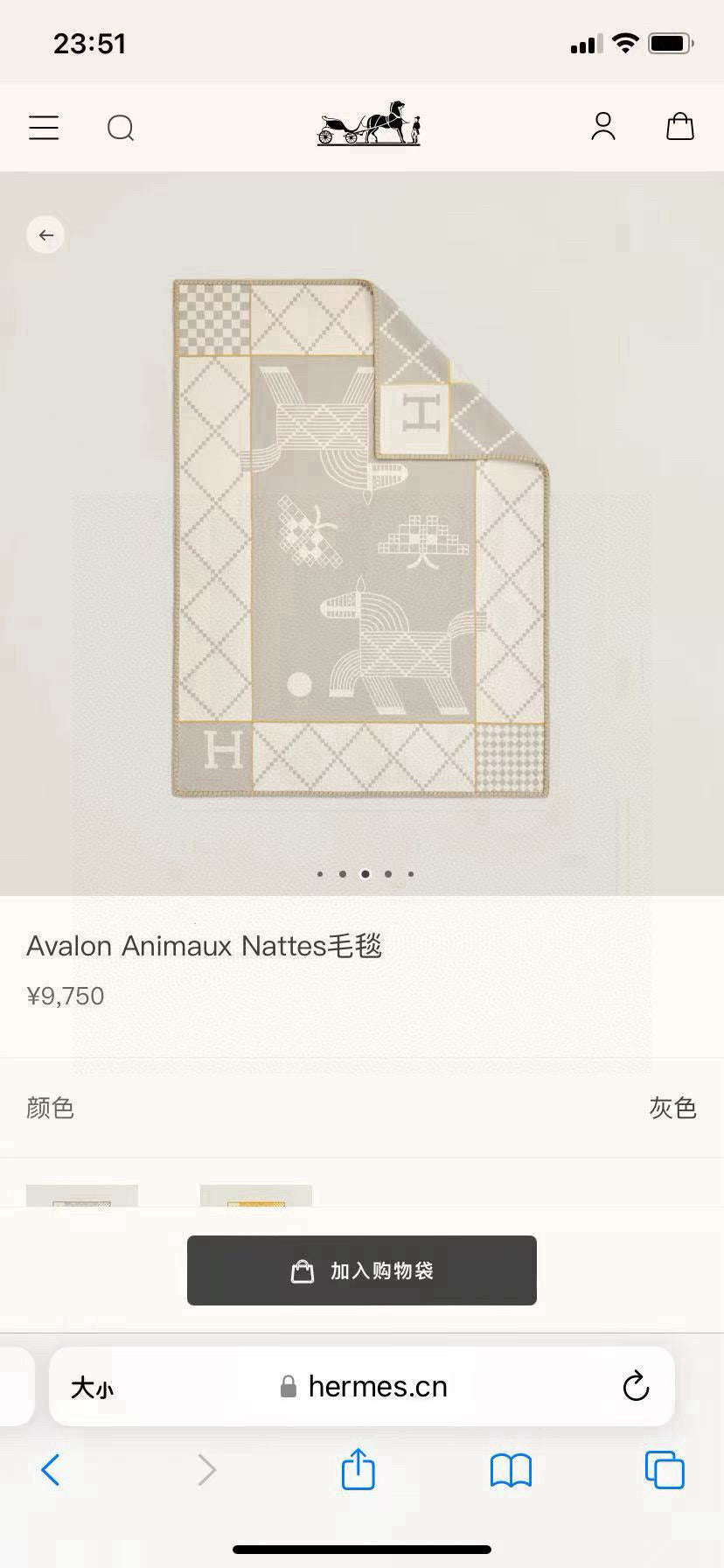
Task: Open the account profile icon
Action: 603,126
